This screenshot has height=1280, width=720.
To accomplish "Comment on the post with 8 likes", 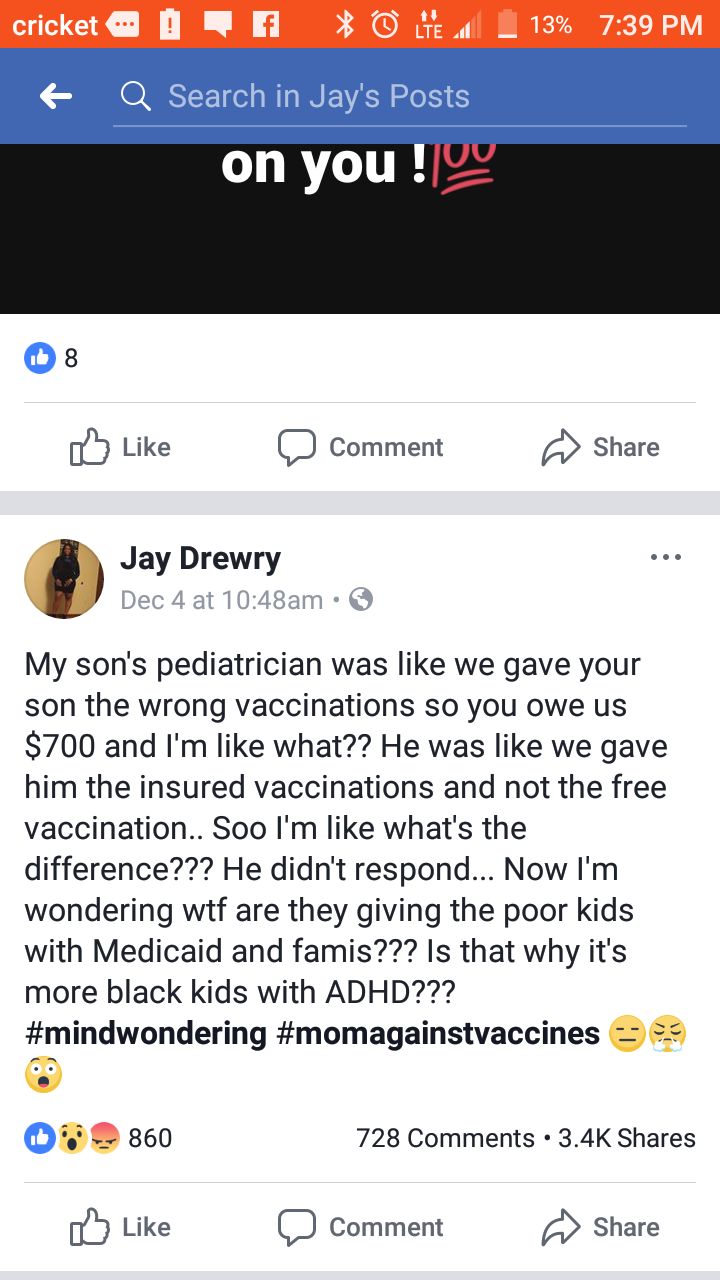I will [360, 447].
